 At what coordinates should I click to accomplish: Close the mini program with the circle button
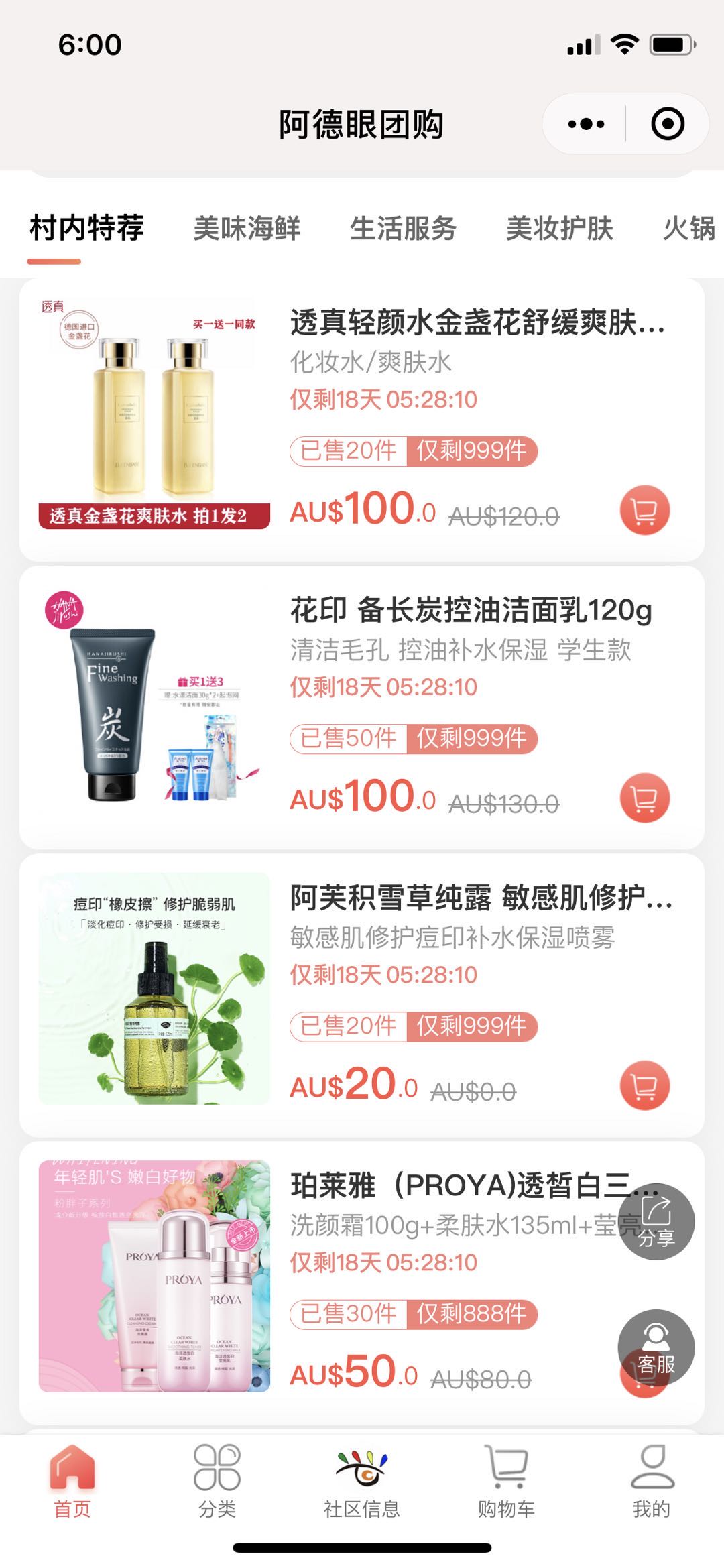667,124
